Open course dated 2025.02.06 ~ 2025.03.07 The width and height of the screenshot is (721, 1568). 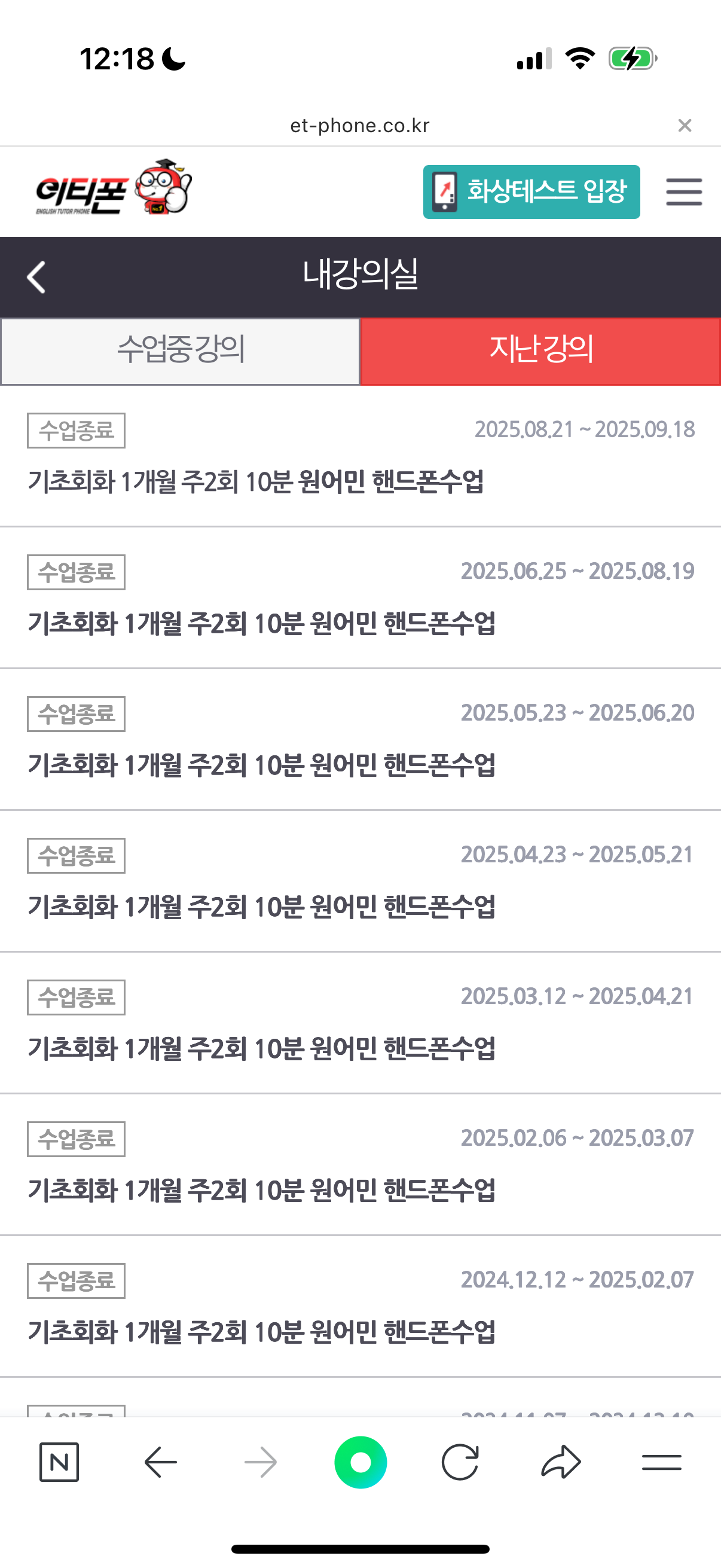pyautogui.click(x=262, y=1191)
